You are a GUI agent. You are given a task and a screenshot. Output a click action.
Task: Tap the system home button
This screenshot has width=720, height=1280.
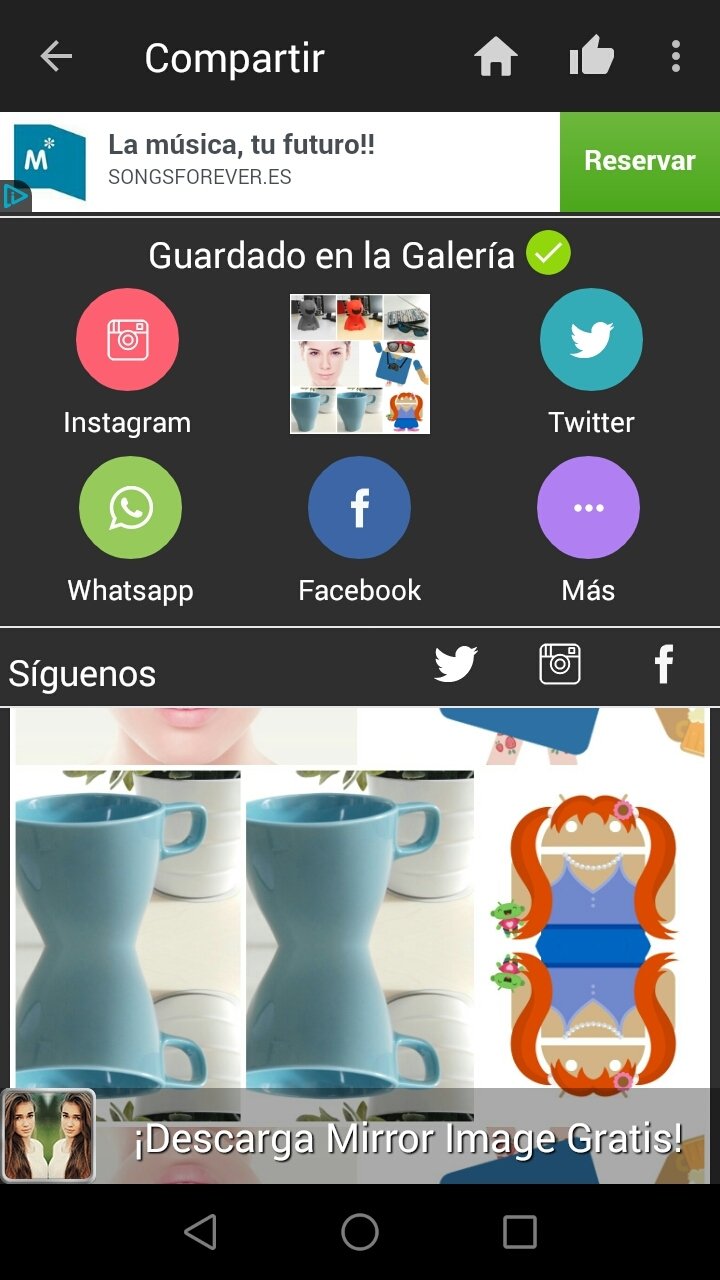tap(360, 1232)
